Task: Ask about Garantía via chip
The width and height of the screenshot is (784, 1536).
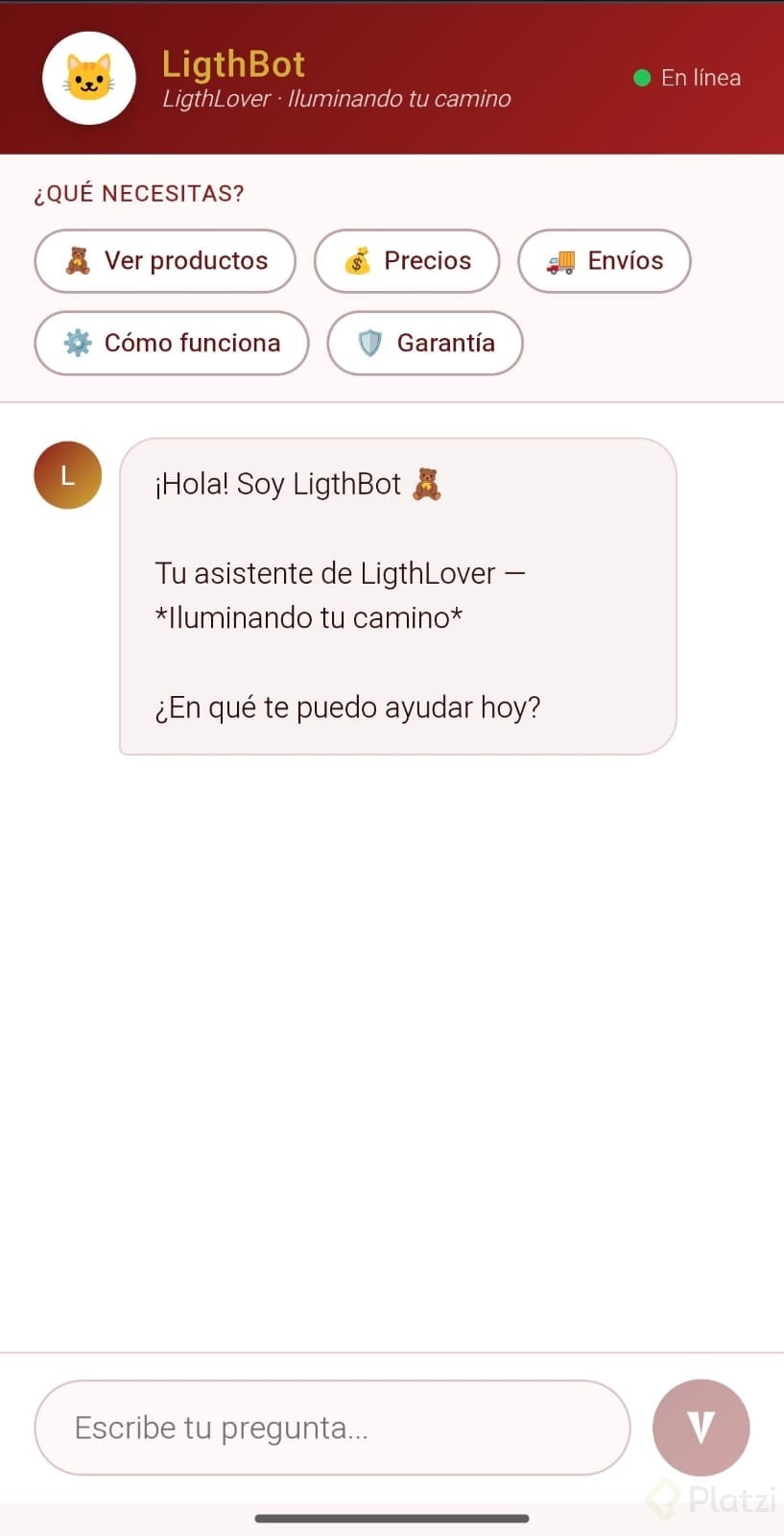Action: [x=425, y=343]
